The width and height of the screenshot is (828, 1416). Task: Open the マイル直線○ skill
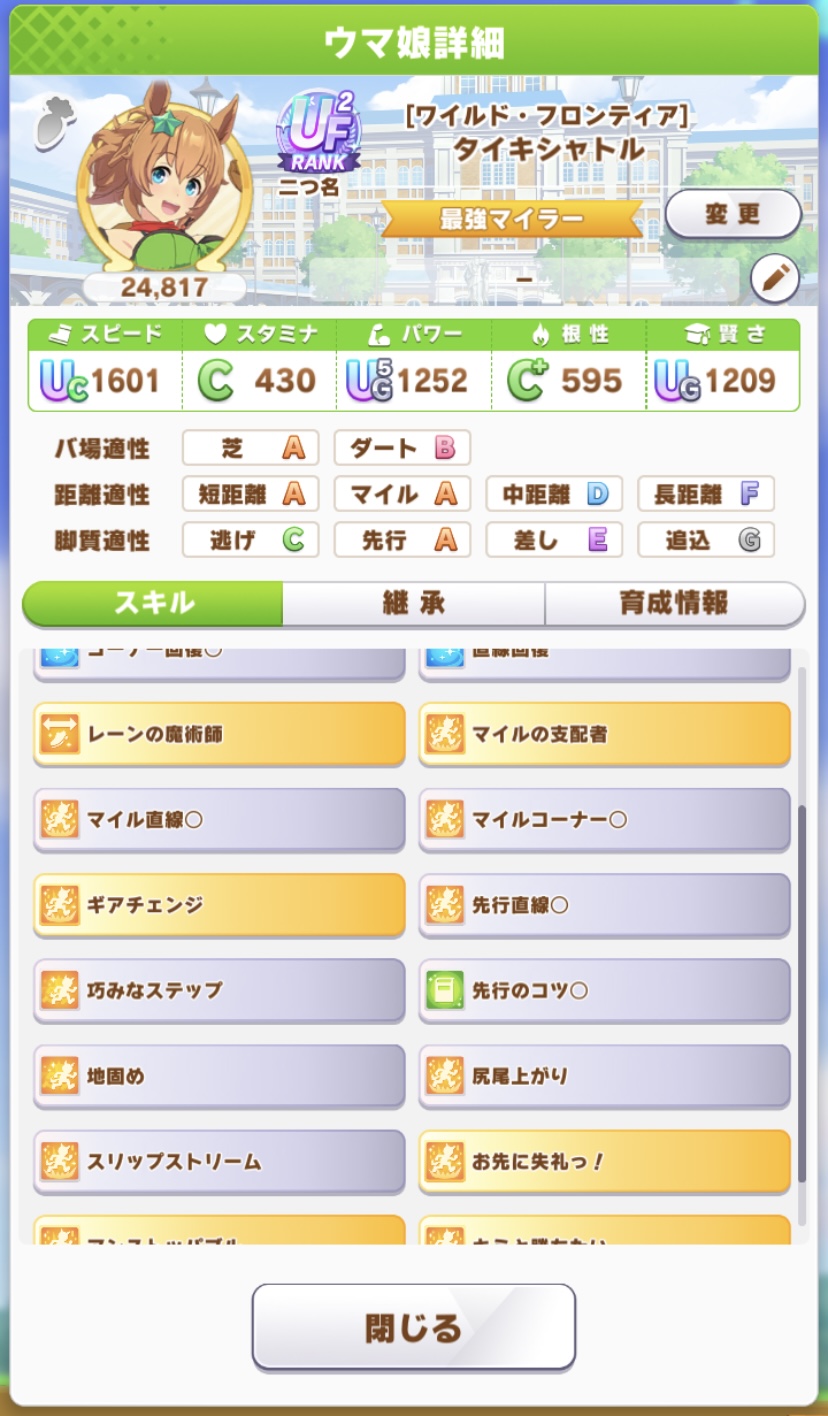click(219, 820)
